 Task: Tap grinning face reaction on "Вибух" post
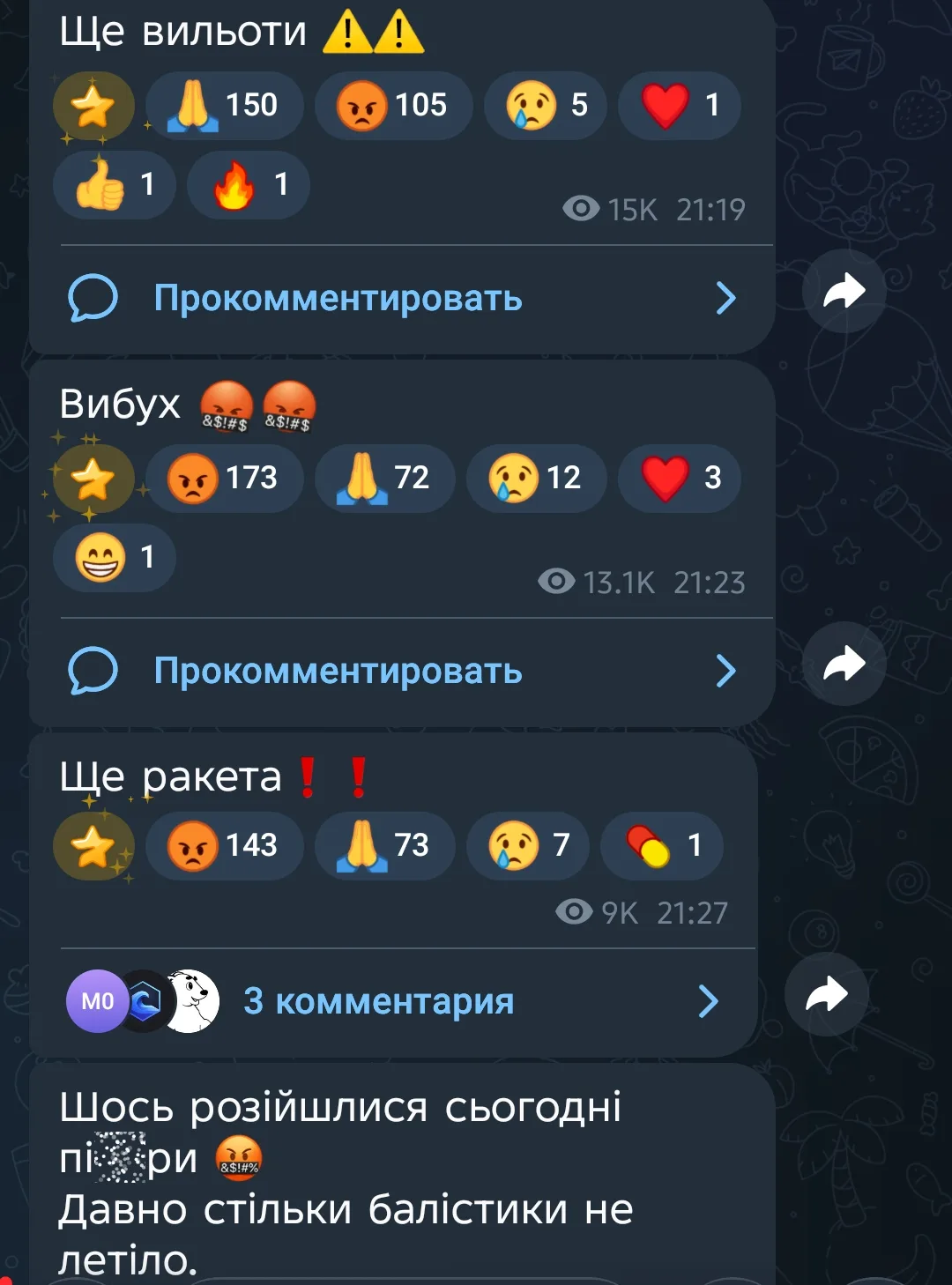click(115, 558)
